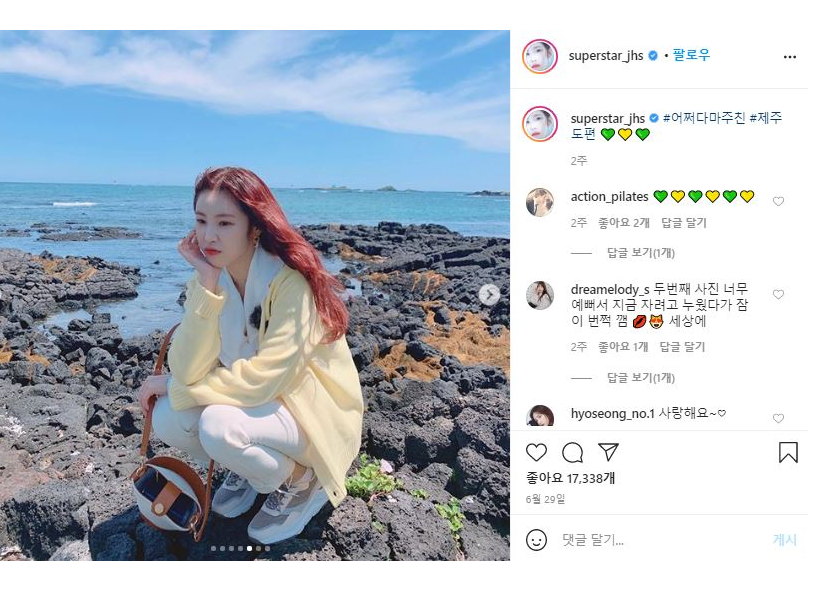Open action_pilates's profile
The height and width of the screenshot is (599, 815).
(x=609, y=196)
